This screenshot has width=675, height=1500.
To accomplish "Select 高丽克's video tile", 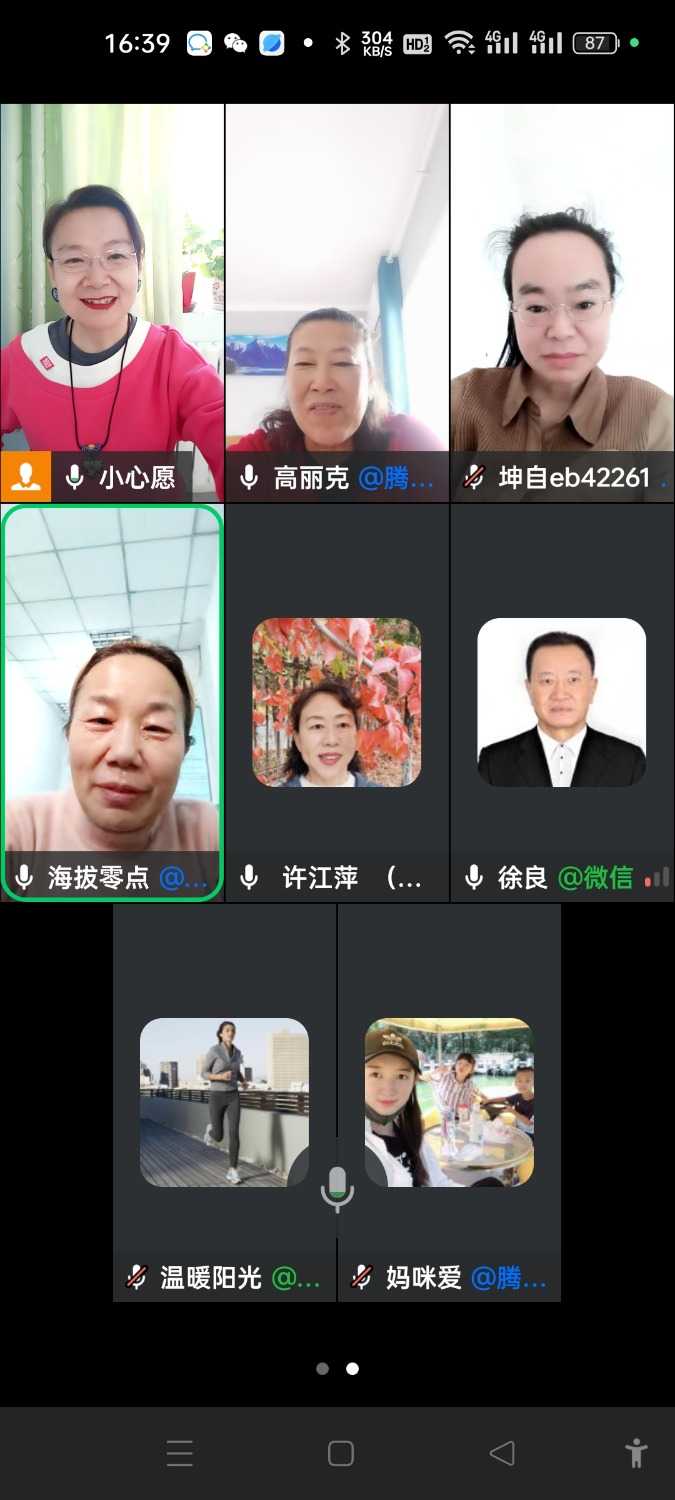I will (x=337, y=300).
